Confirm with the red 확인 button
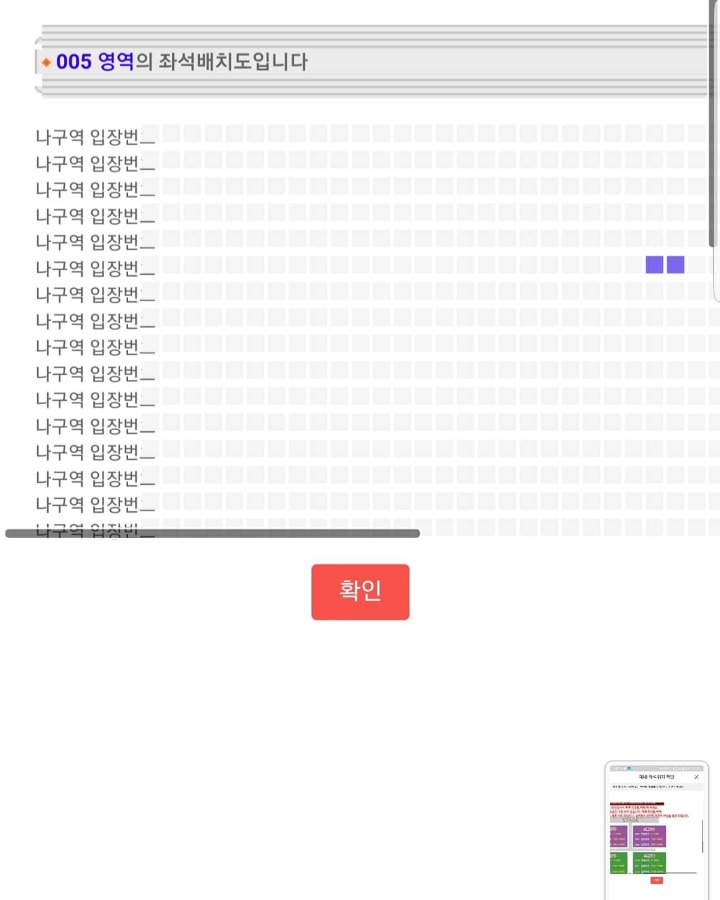The height and width of the screenshot is (900, 720). tap(360, 592)
